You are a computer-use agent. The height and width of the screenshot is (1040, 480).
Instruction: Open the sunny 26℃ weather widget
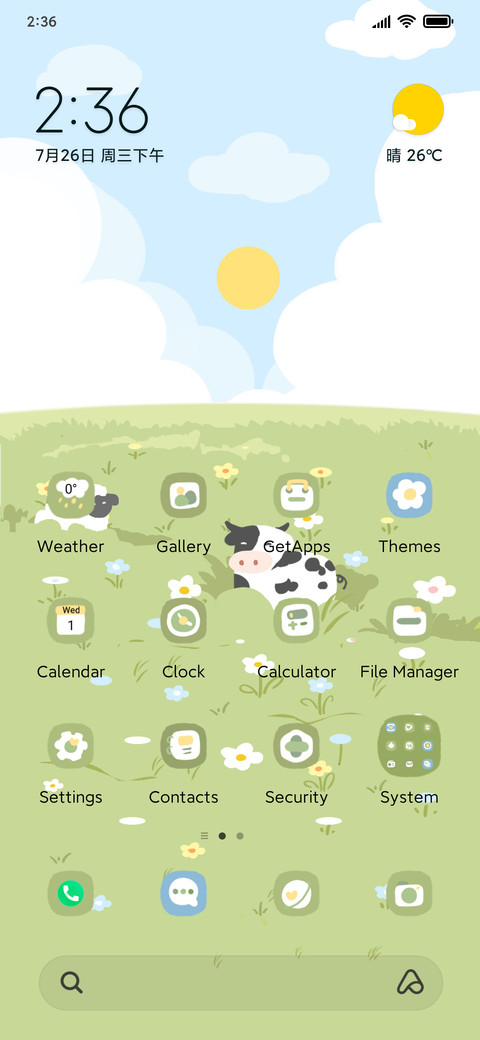coord(415,124)
